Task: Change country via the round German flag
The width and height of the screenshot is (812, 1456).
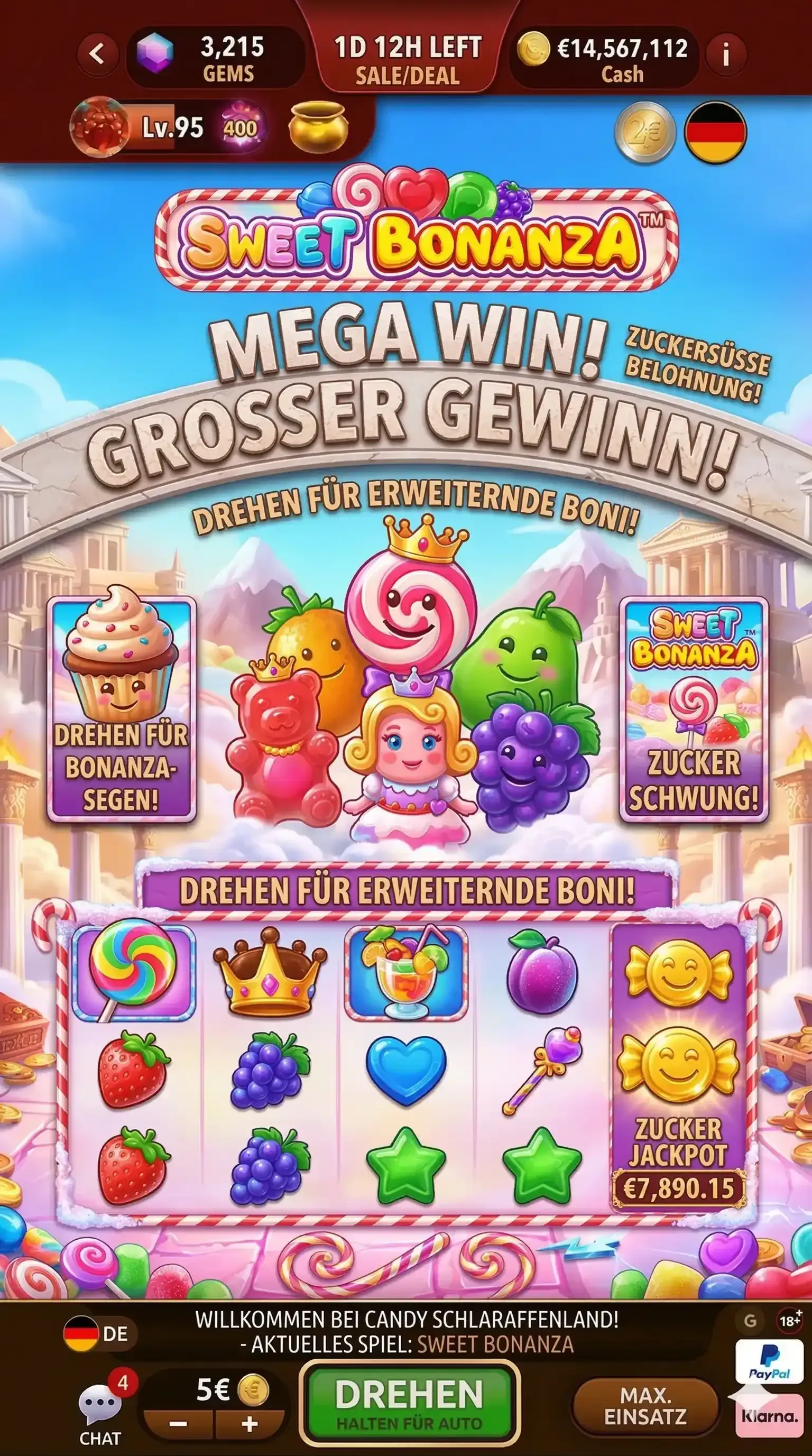Action: pos(715,132)
